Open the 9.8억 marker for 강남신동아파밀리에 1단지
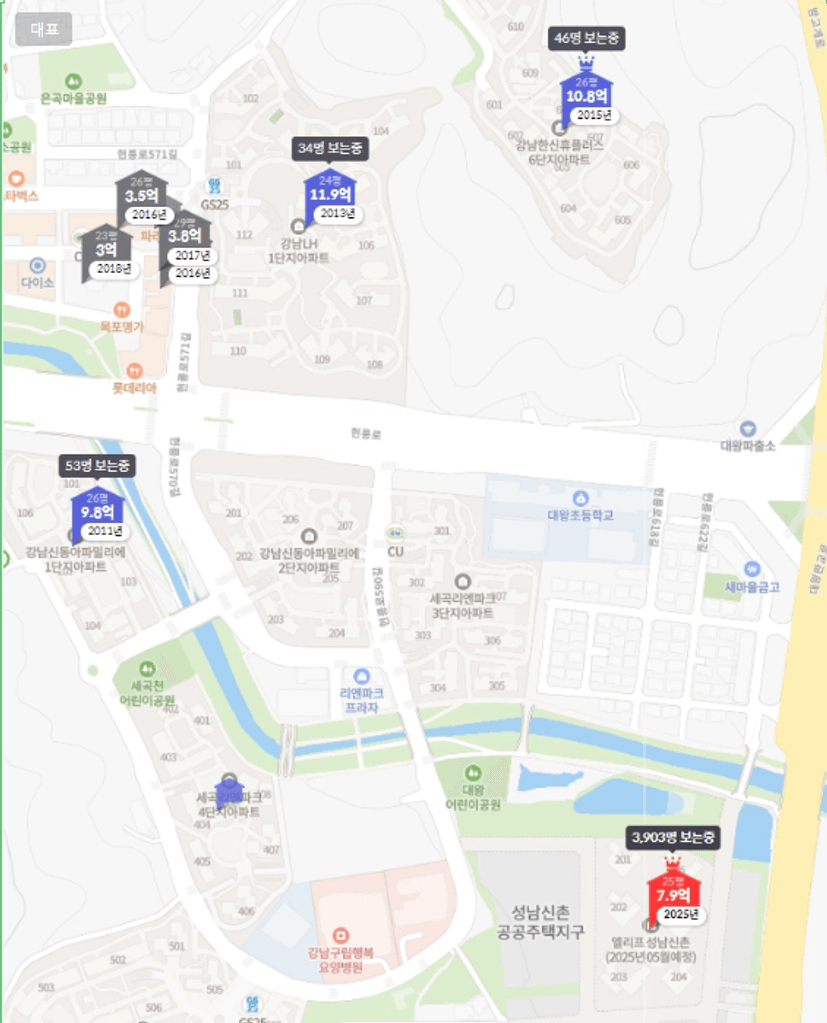The width and height of the screenshot is (827, 1023). [x=98, y=512]
